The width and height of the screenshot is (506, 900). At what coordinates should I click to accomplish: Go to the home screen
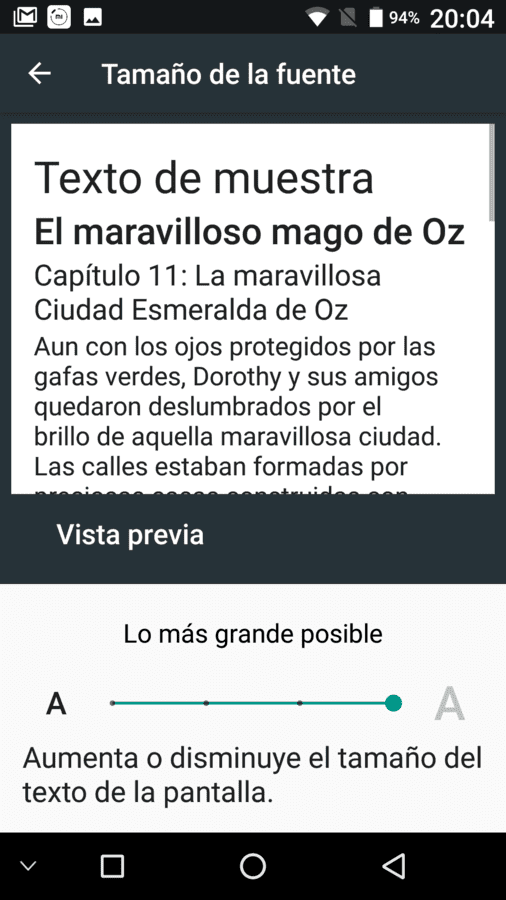point(253,866)
